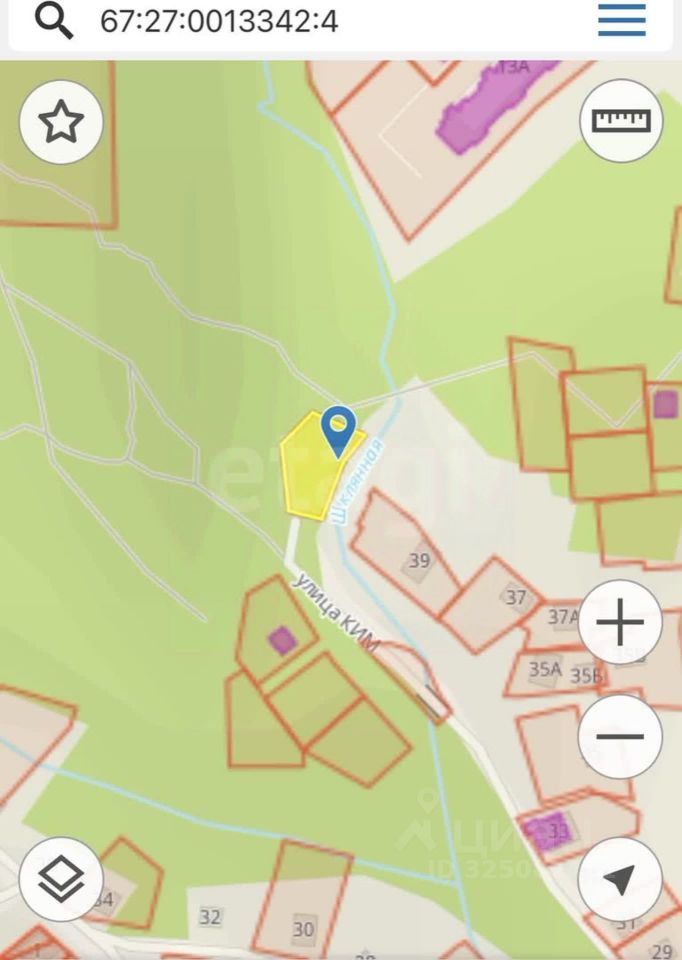This screenshot has height=960, width=682.
Task: Open the ruler measurement tool
Action: pyautogui.click(x=621, y=121)
